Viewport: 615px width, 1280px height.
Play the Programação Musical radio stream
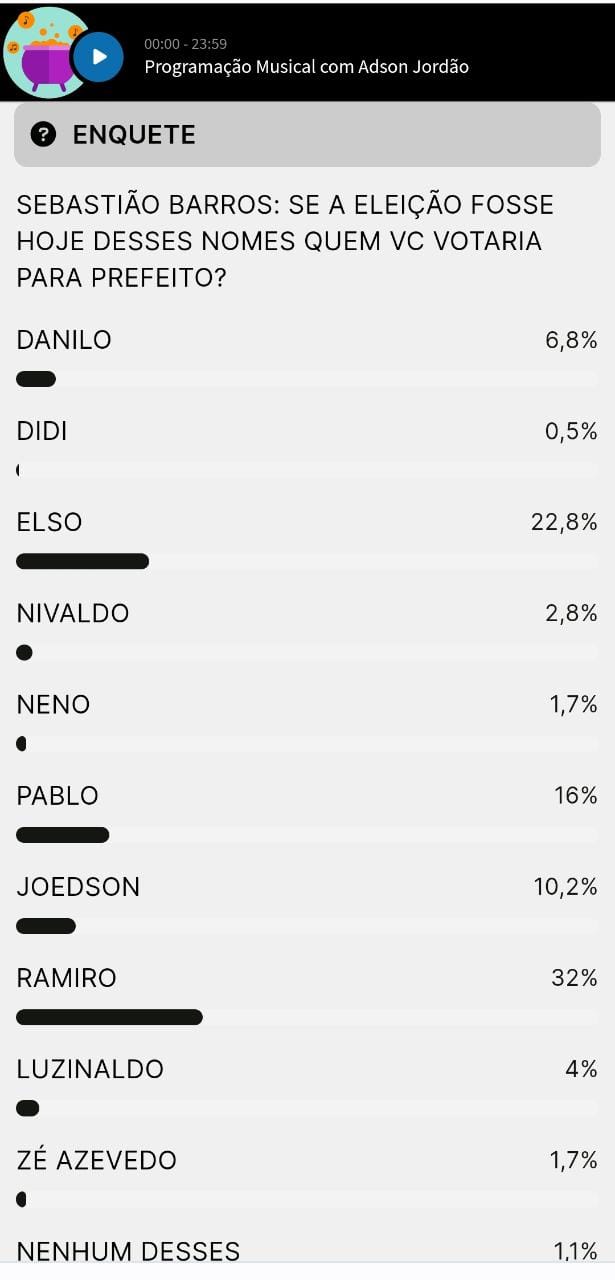pyautogui.click(x=98, y=57)
